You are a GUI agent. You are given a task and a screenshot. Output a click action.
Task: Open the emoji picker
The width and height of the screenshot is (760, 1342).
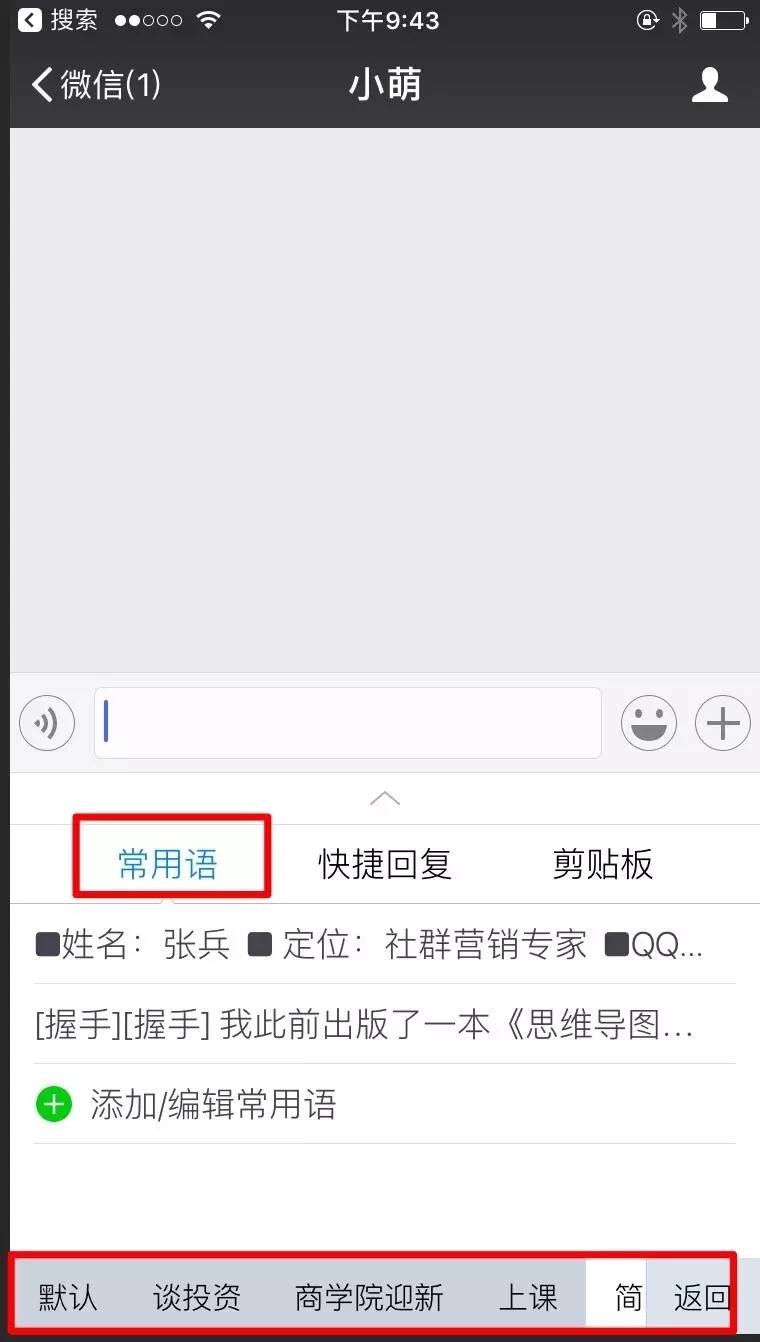click(649, 722)
